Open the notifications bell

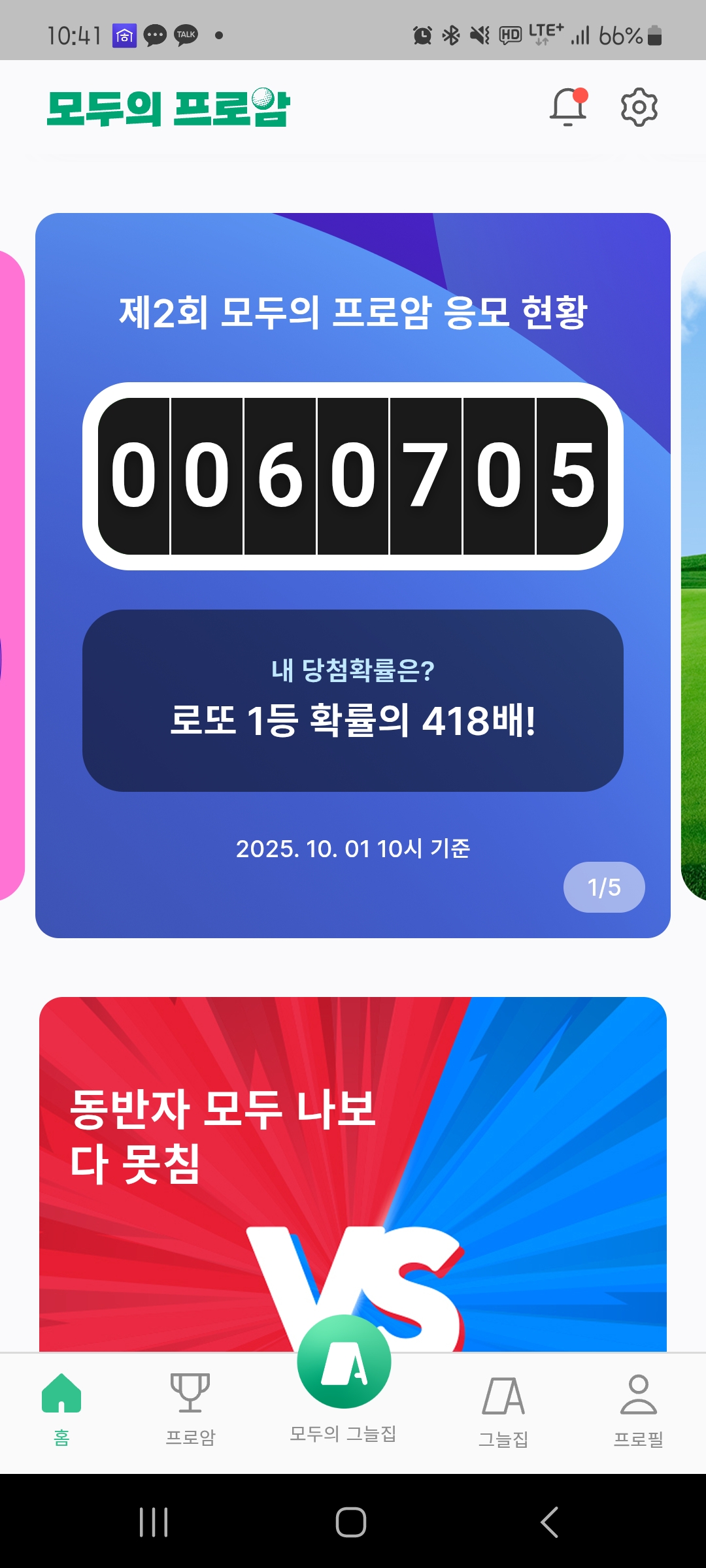[568, 107]
